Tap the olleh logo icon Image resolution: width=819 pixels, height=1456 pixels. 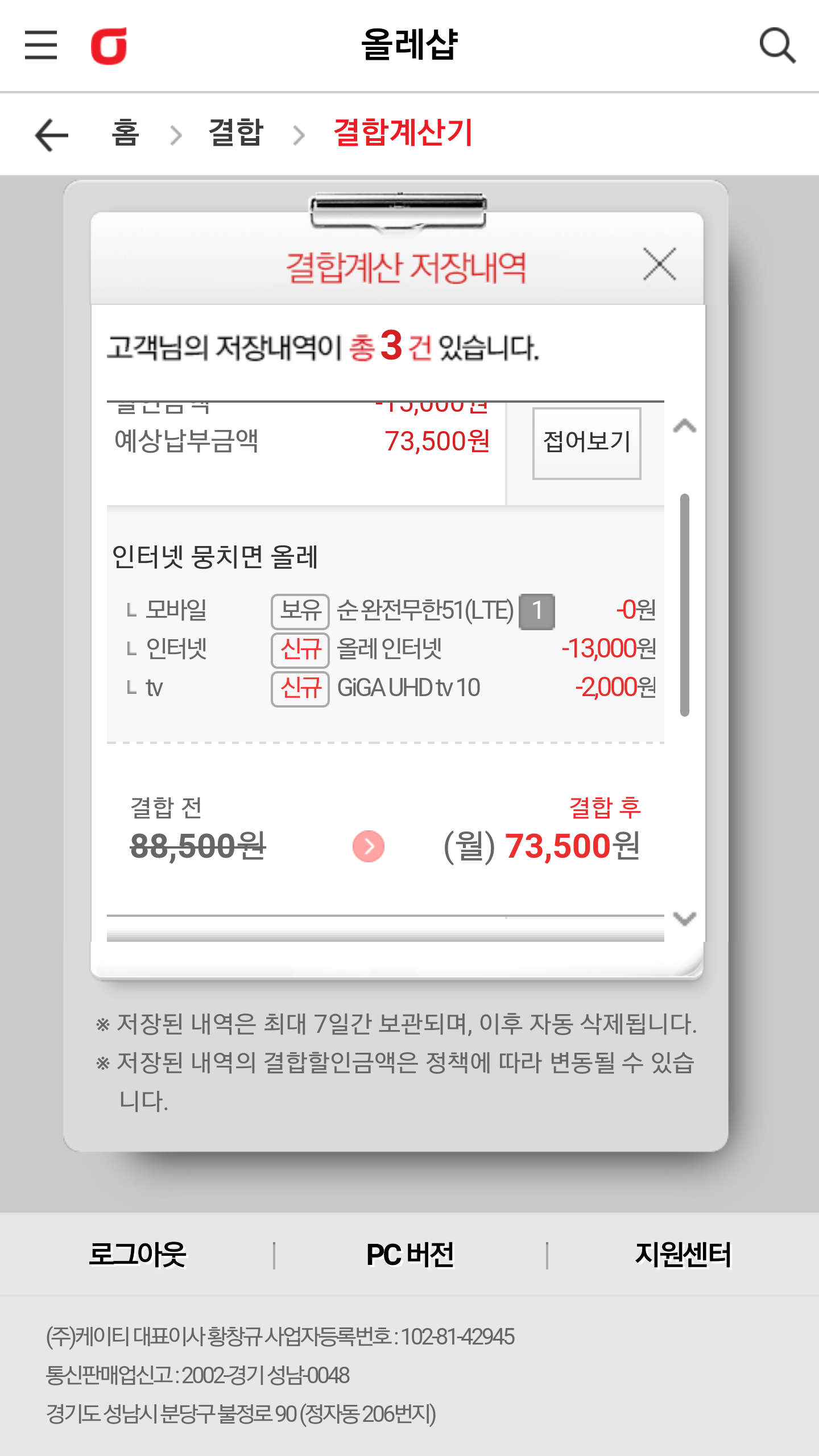coord(109,45)
